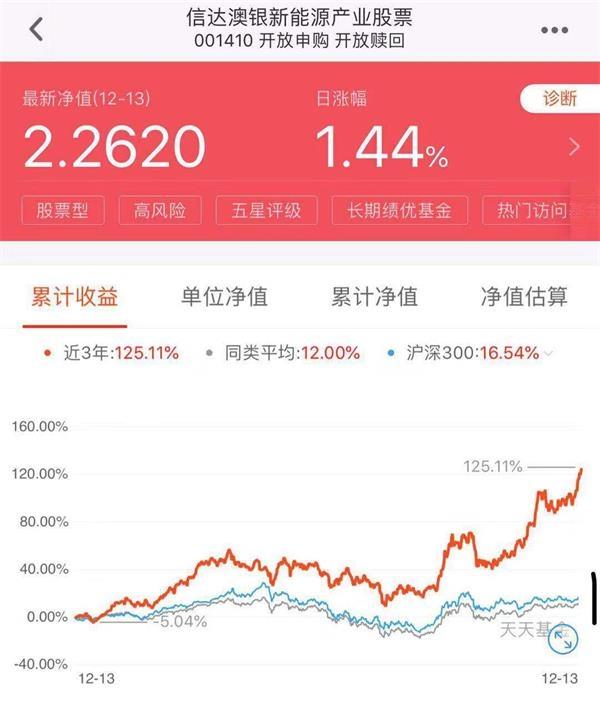Tap the 诊断 diagnosis button

(554, 98)
